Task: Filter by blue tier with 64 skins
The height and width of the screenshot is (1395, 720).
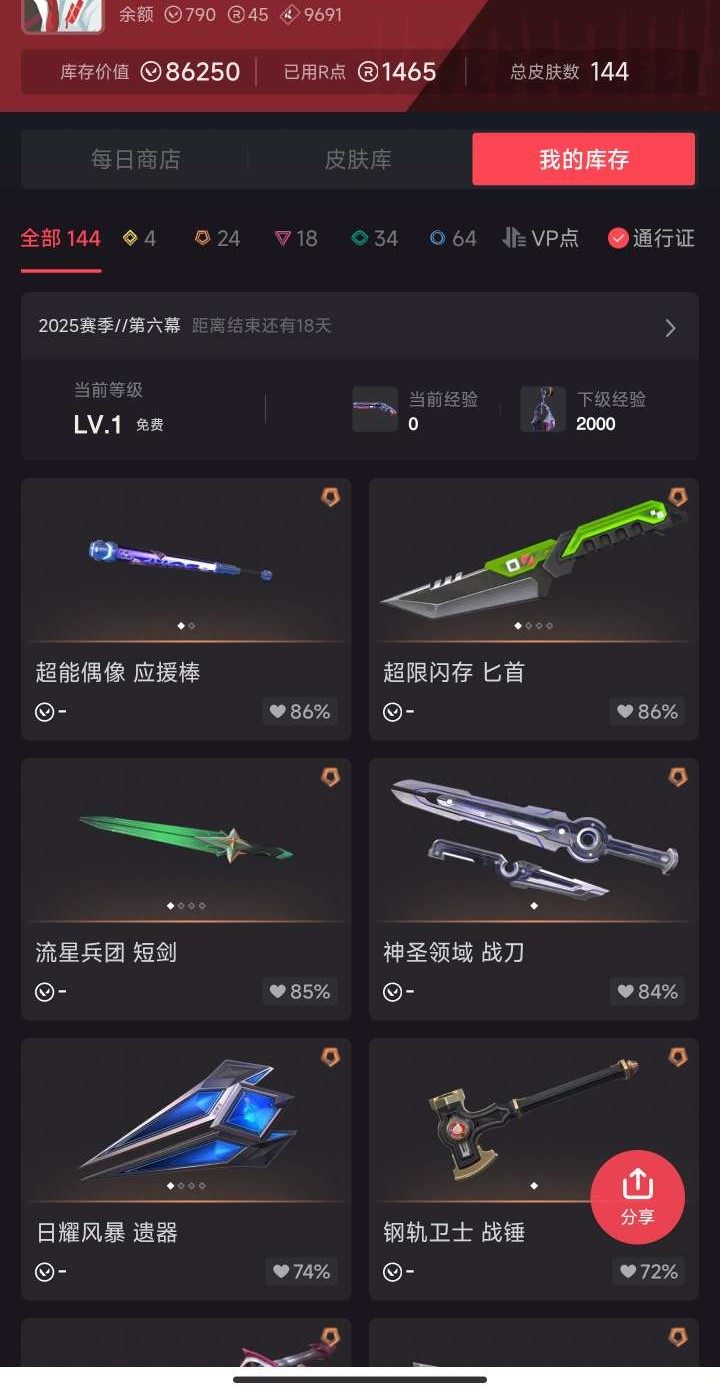Action: pyautogui.click(x=453, y=238)
